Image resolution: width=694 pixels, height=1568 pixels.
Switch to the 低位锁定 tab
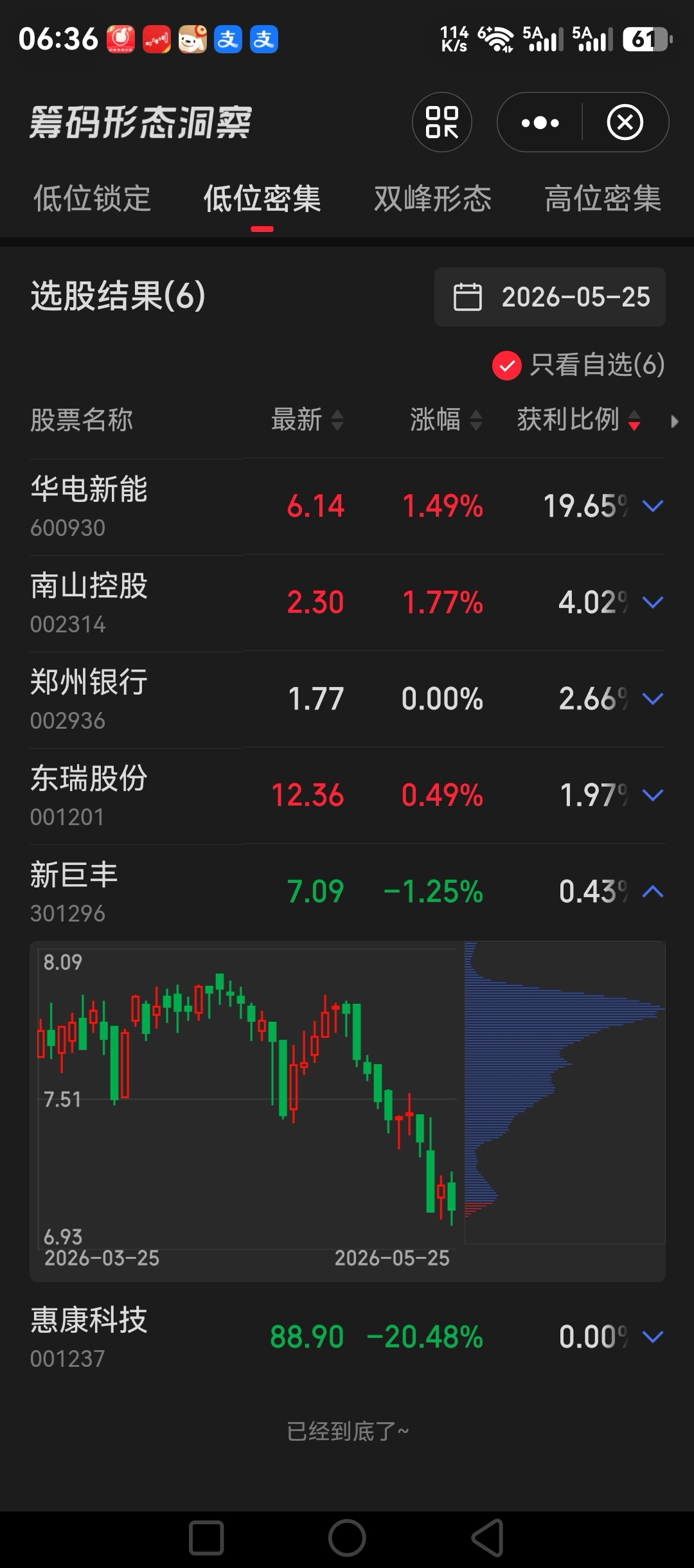pos(92,198)
